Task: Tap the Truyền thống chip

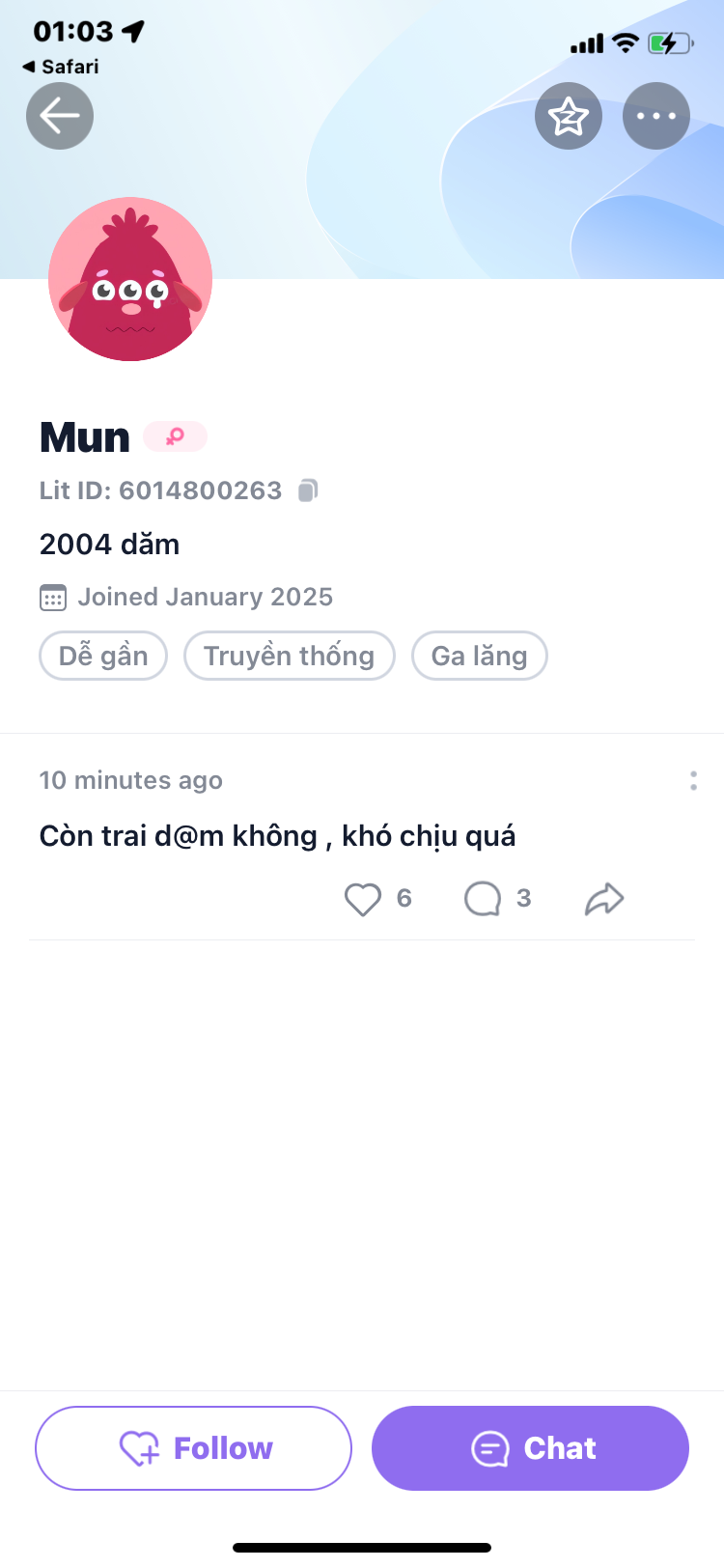Action: [290, 657]
